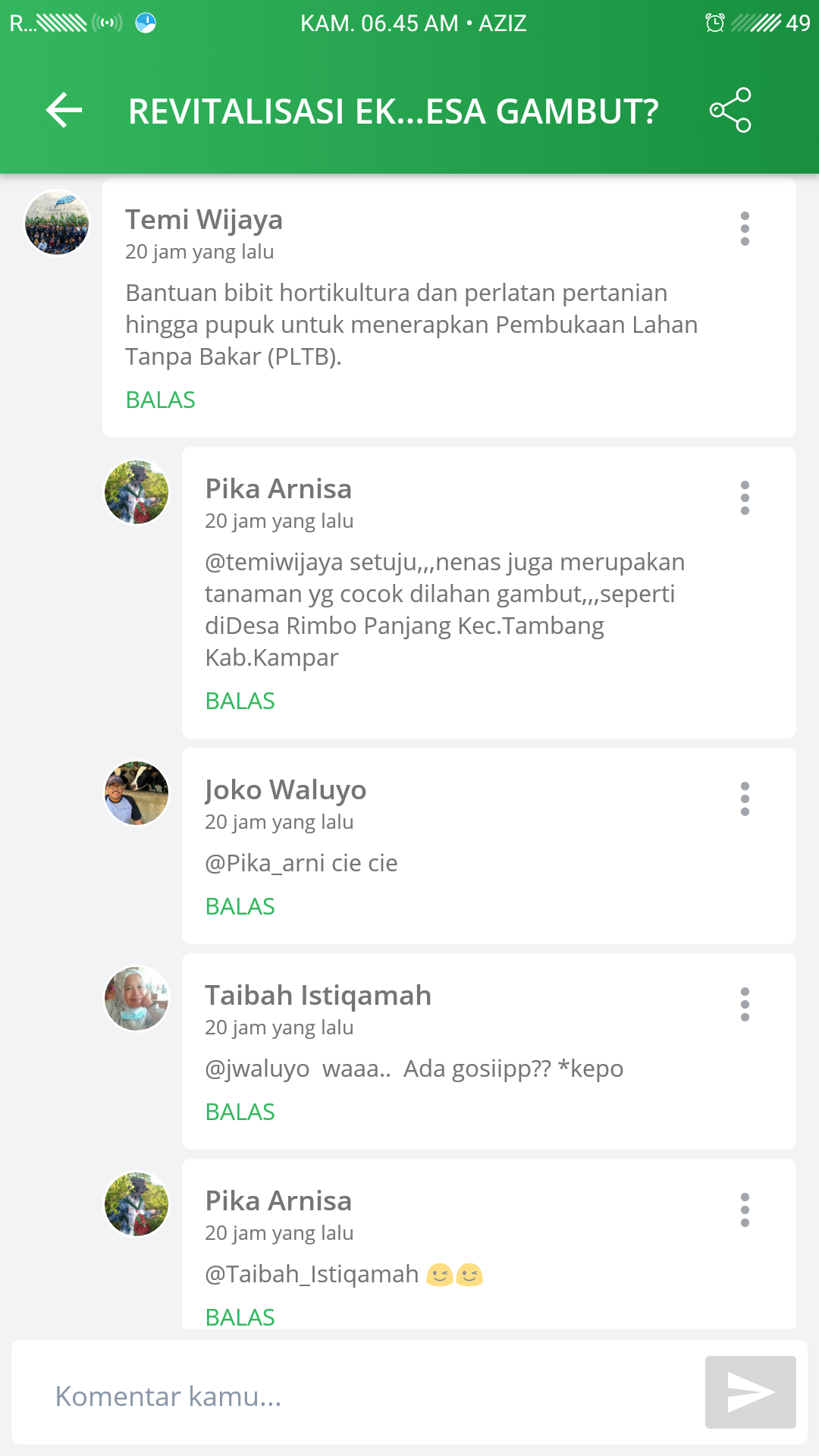This screenshot has height=1456, width=819.
Task: Reply to Temi Wijaya's comment via BALAS
Action: pyautogui.click(x=160, y=400)
